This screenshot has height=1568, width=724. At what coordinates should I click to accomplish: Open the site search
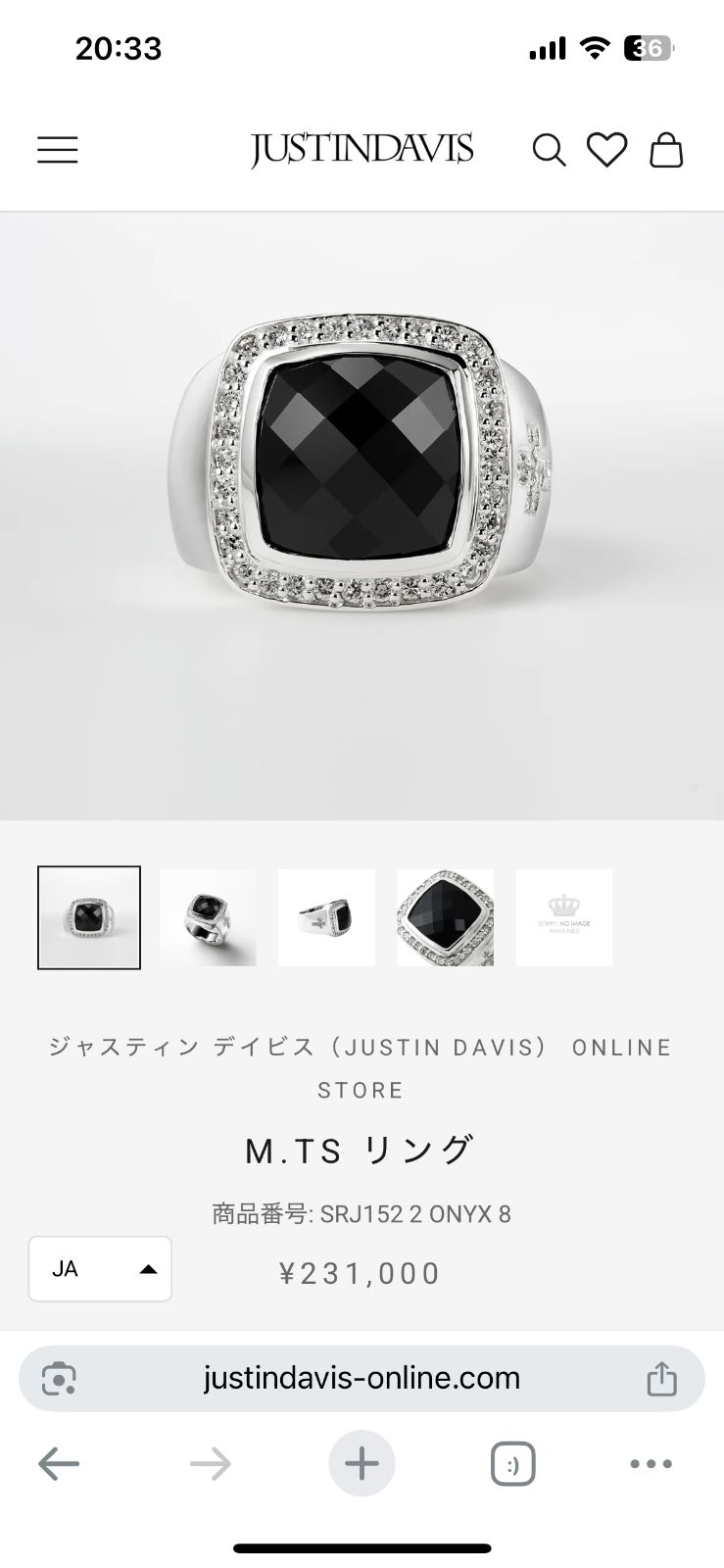549,150
